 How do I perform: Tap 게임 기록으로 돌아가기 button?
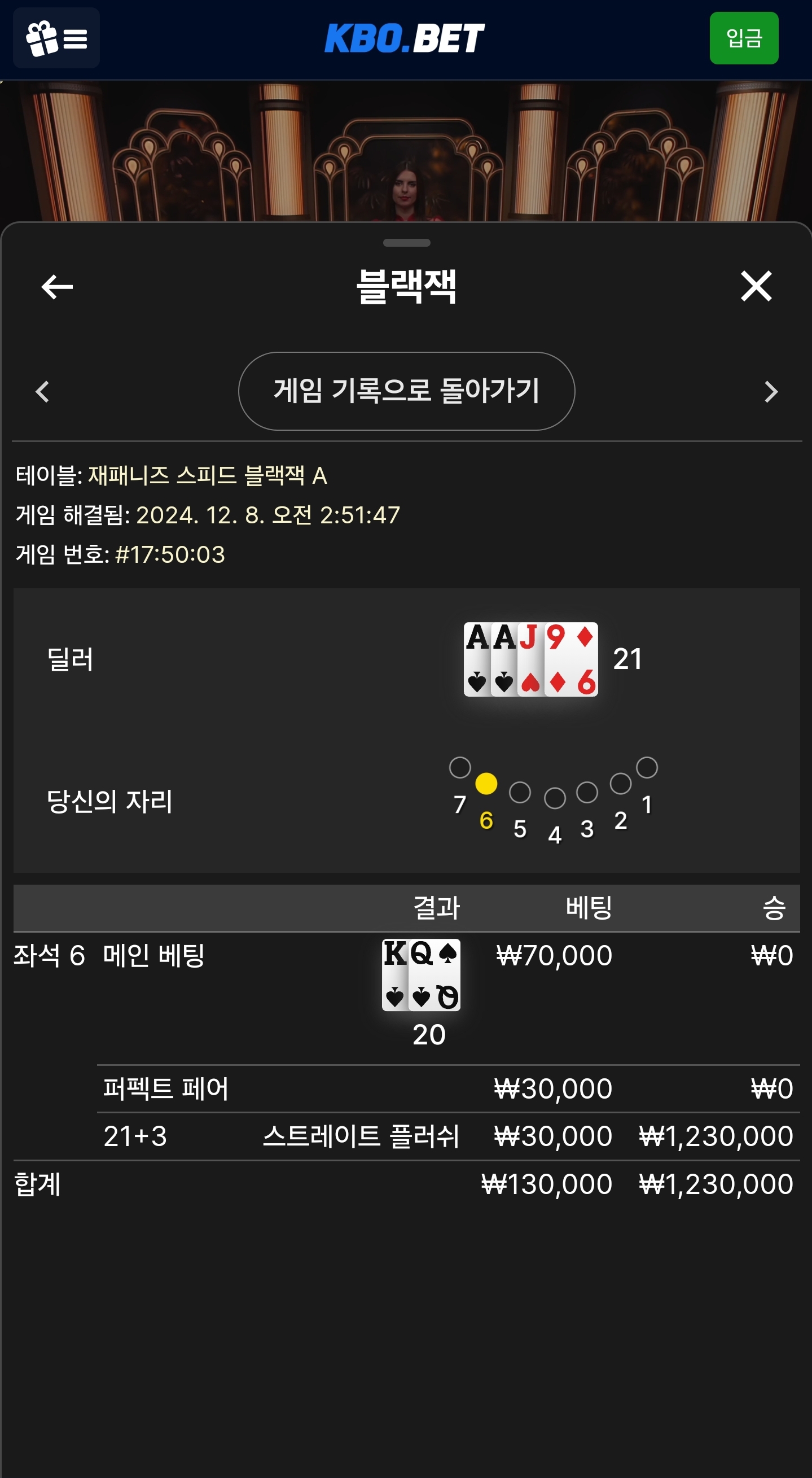click(x=406, y=391)
